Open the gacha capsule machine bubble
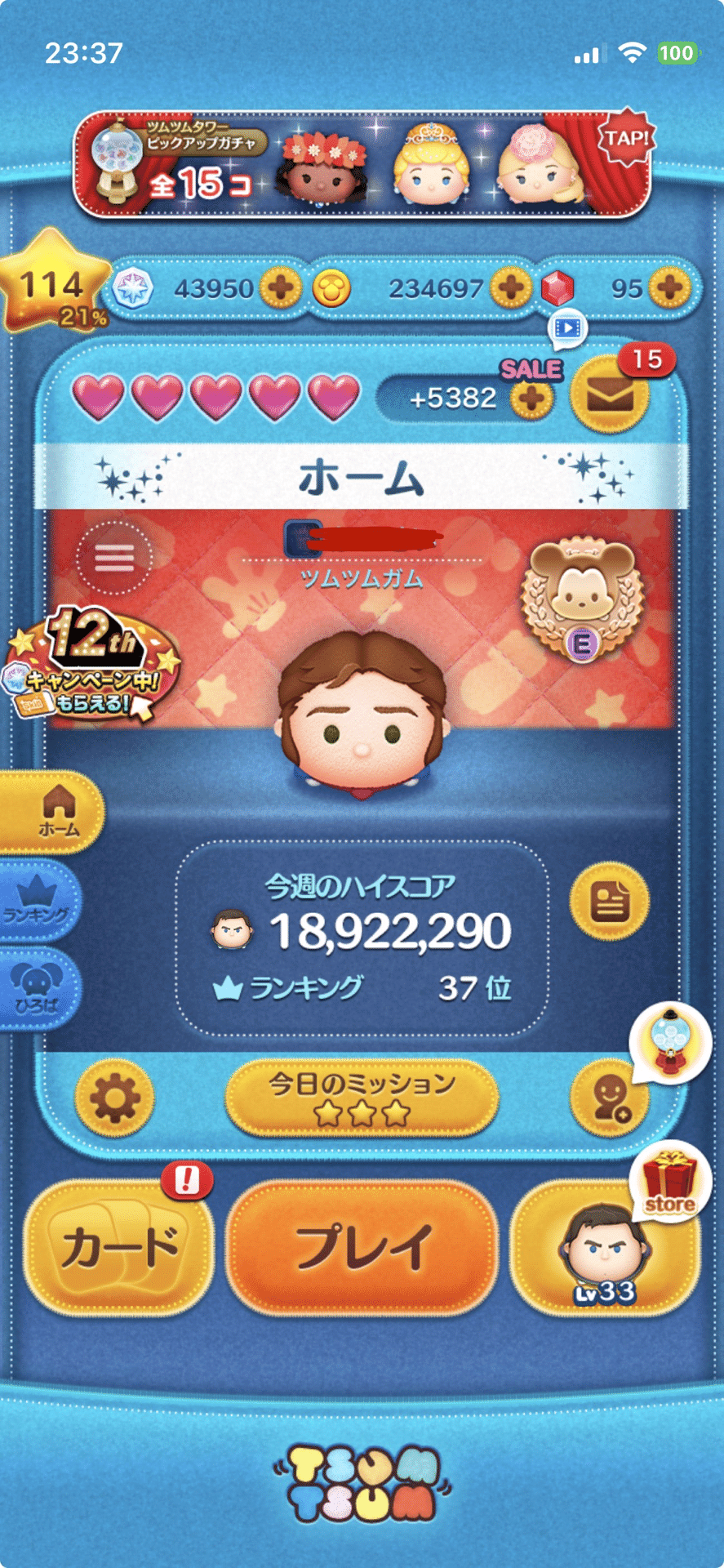This screenshot has height=1568, width=724. [x=669, y=1042]
